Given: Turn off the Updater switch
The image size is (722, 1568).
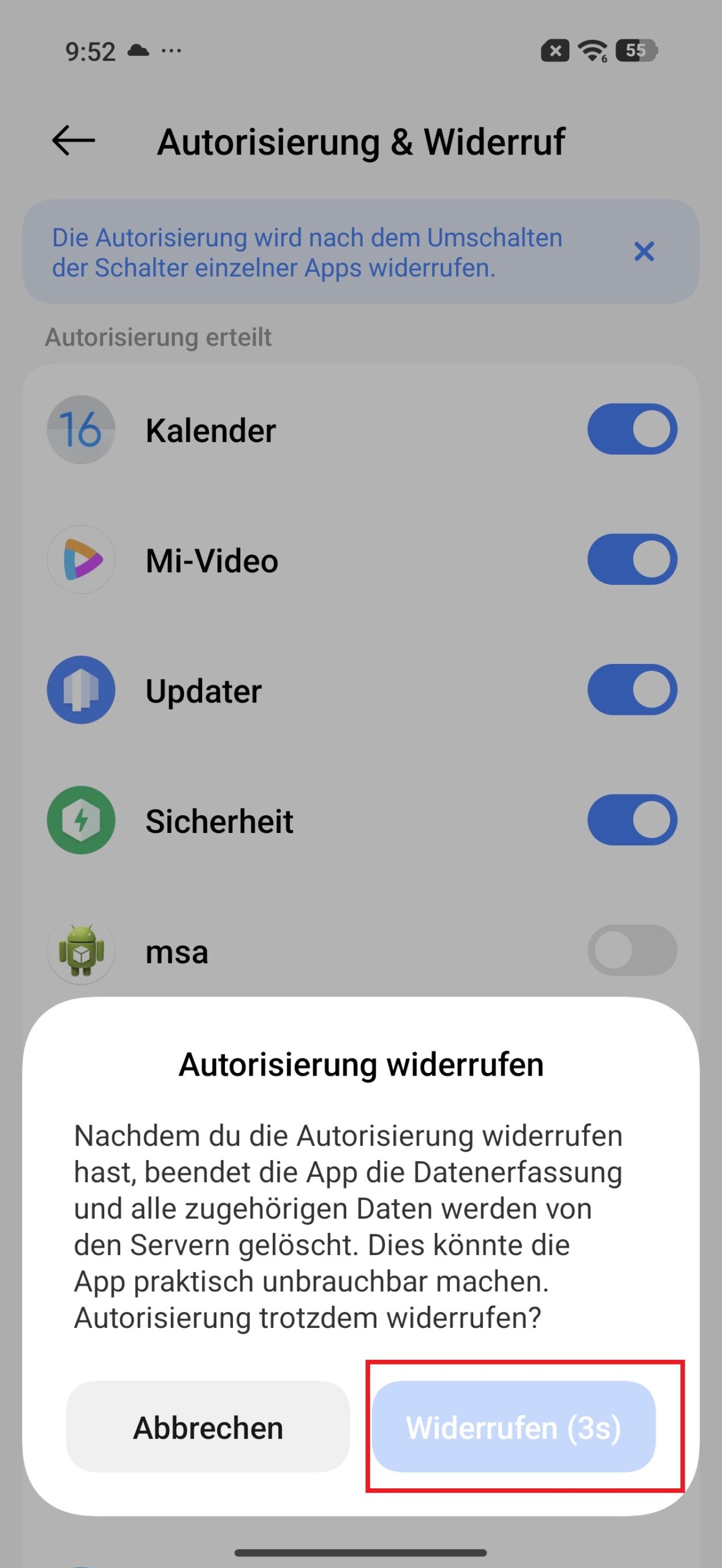Looking at the screenshot, I should click(x=632, y=690).
